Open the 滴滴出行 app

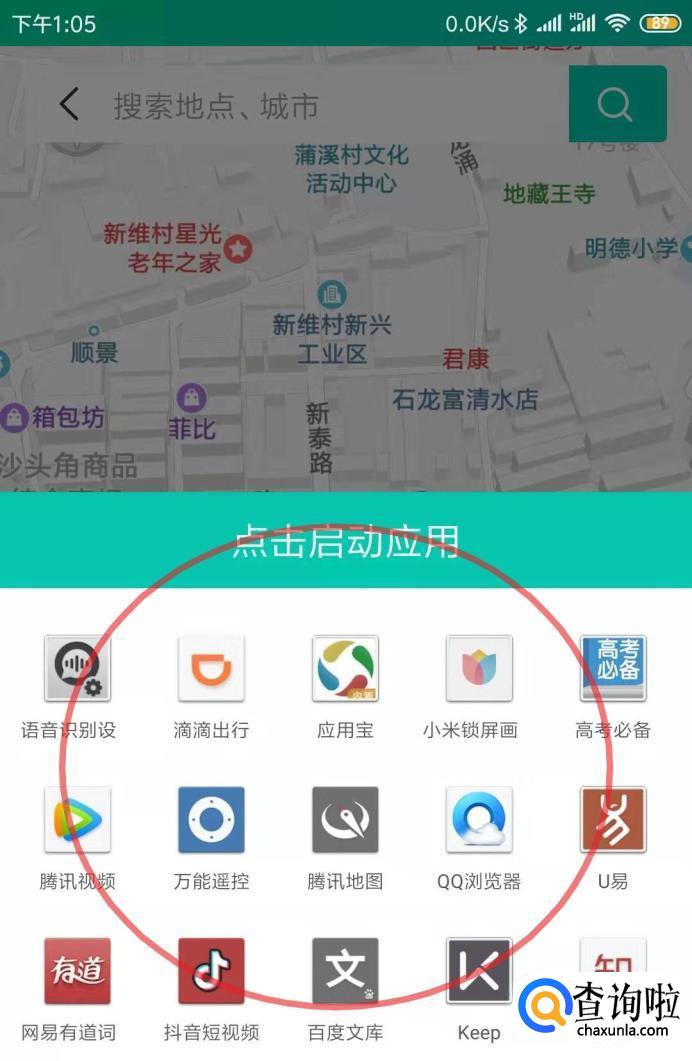coord(211,669)
